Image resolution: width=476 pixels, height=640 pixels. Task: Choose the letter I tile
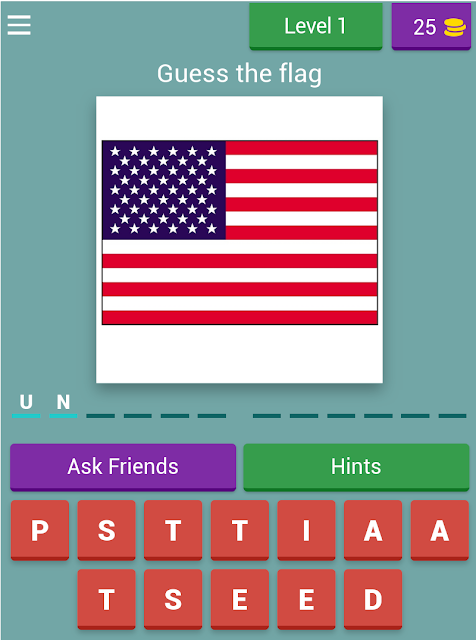306,530
